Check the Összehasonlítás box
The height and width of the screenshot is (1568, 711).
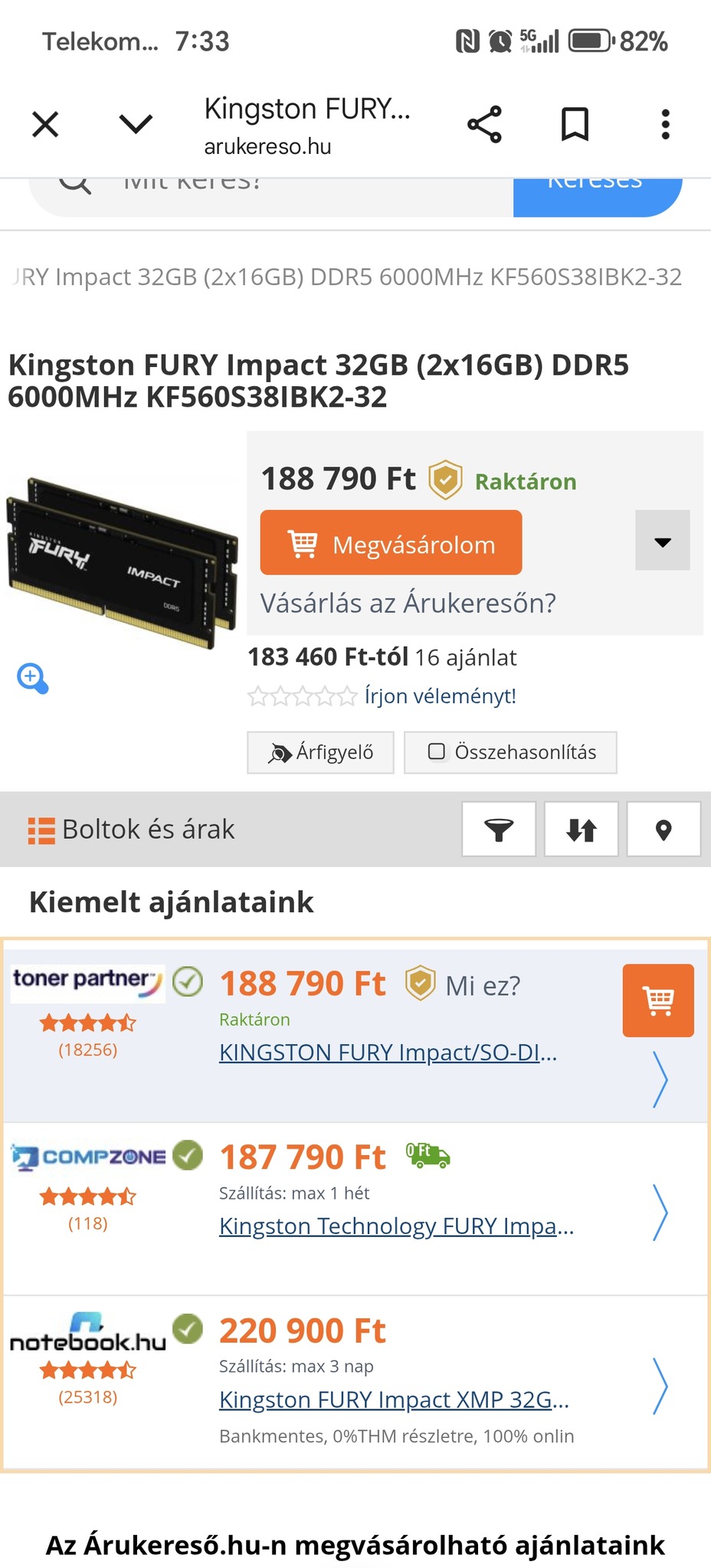[437, 751]
